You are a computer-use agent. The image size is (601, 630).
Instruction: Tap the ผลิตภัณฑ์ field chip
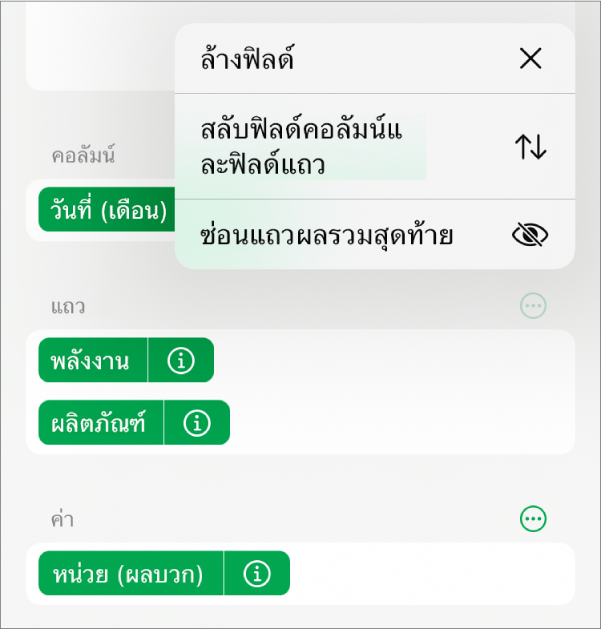coord(100,423)
